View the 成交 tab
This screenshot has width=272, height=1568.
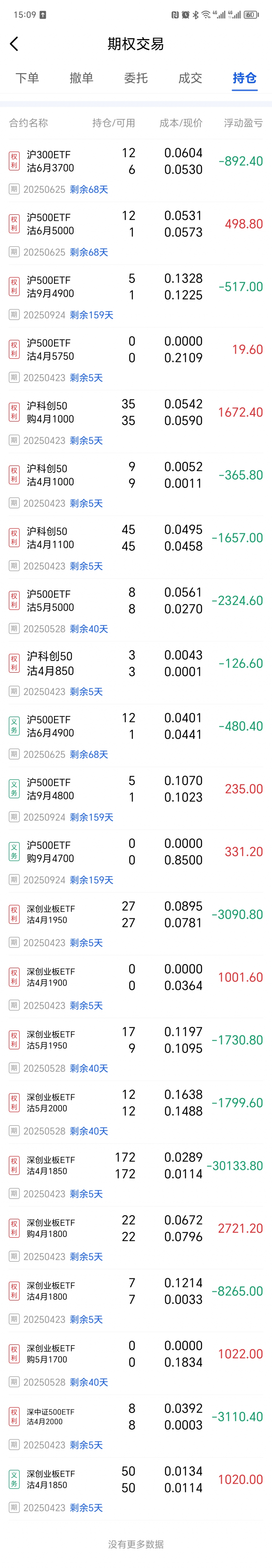[x=190, y=78]
